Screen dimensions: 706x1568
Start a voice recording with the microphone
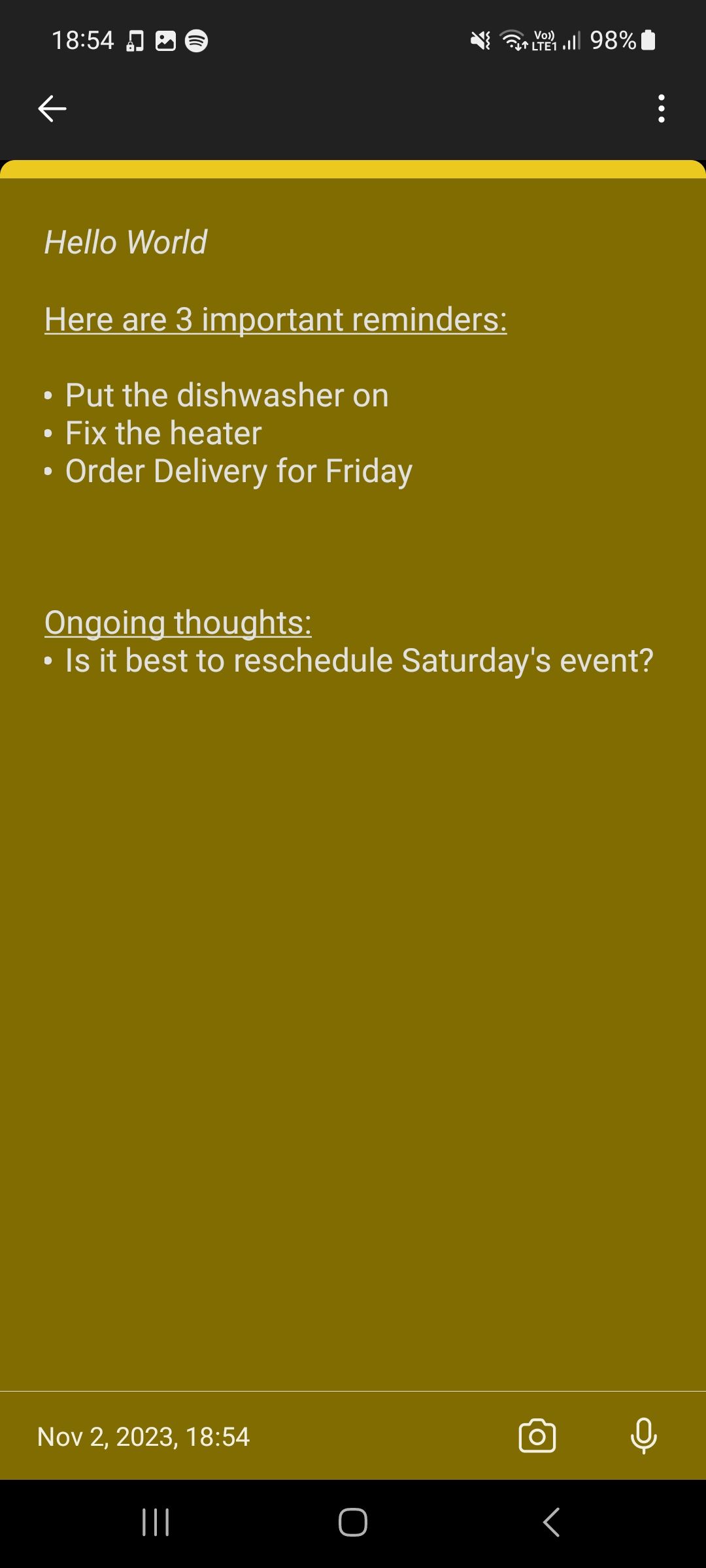644,1436
